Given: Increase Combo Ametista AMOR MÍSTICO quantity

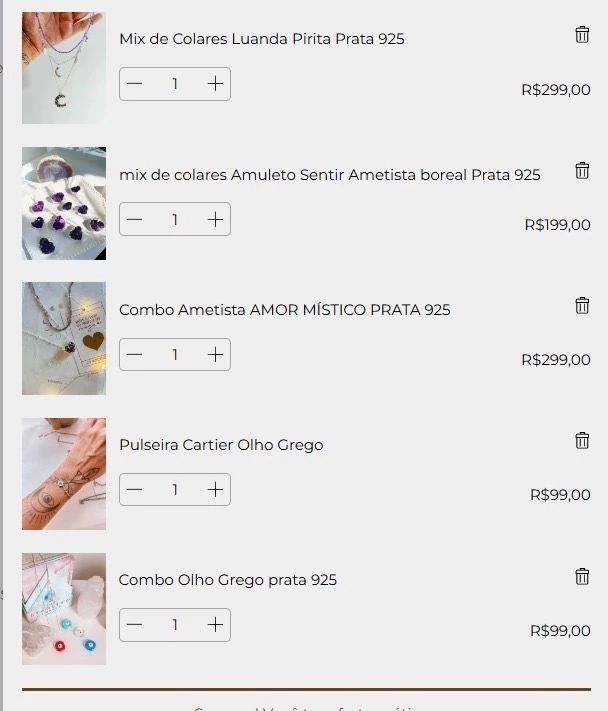Looking at the screenshot, I should pyautogui.click(x=215, y=354).
